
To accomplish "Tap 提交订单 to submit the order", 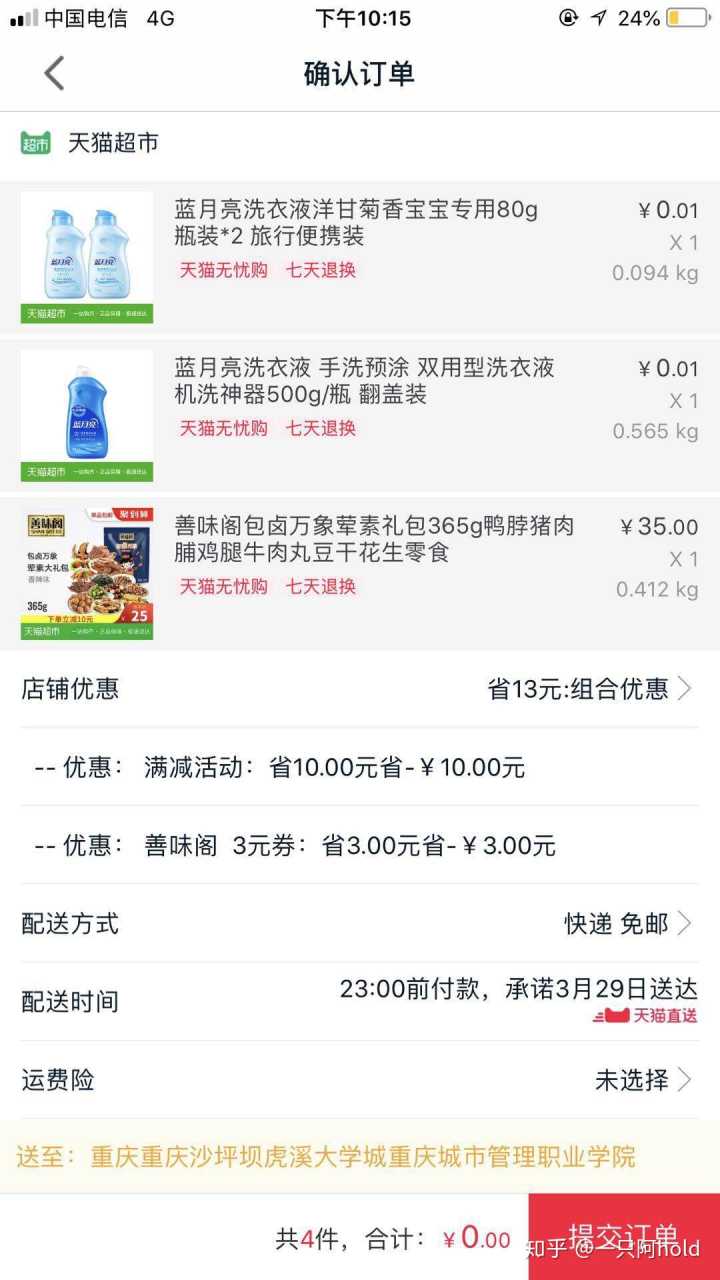I will 623,1237.
